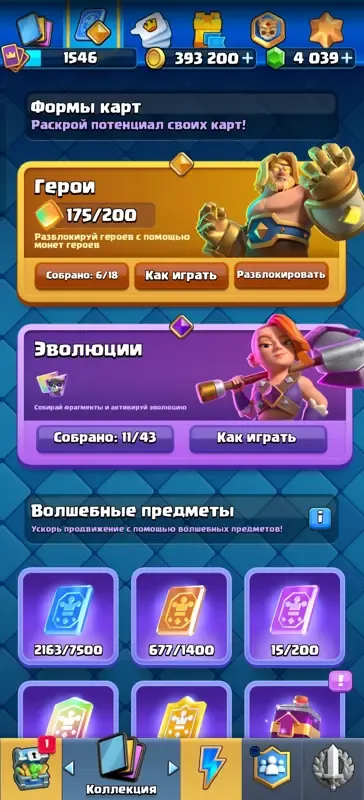The width and height of the screenshot is (364, 800).
Task: Add more gold with the plus button
Action: pyautogui.click(x=248, y=58)
